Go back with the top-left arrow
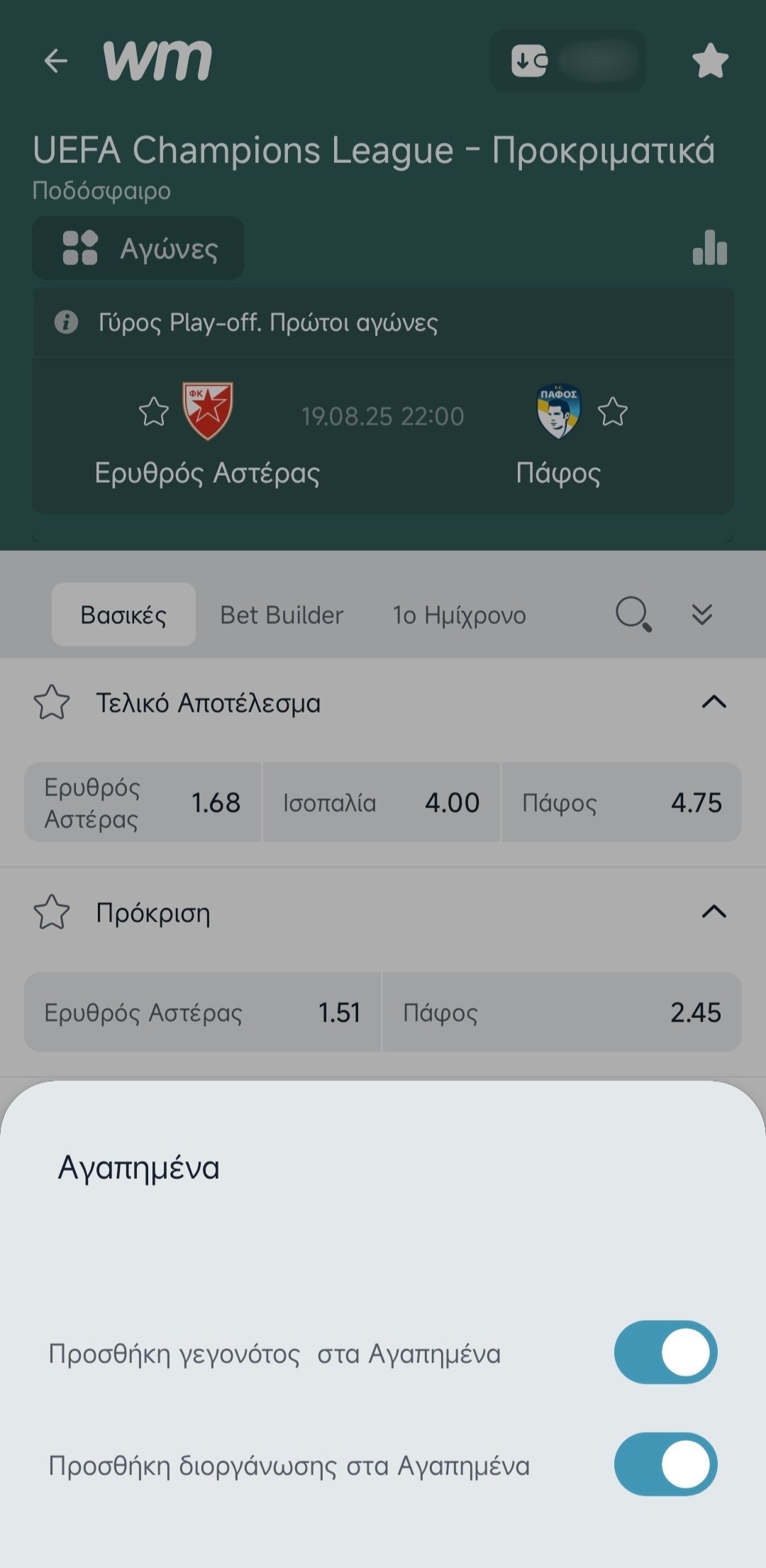 point(55,61)
